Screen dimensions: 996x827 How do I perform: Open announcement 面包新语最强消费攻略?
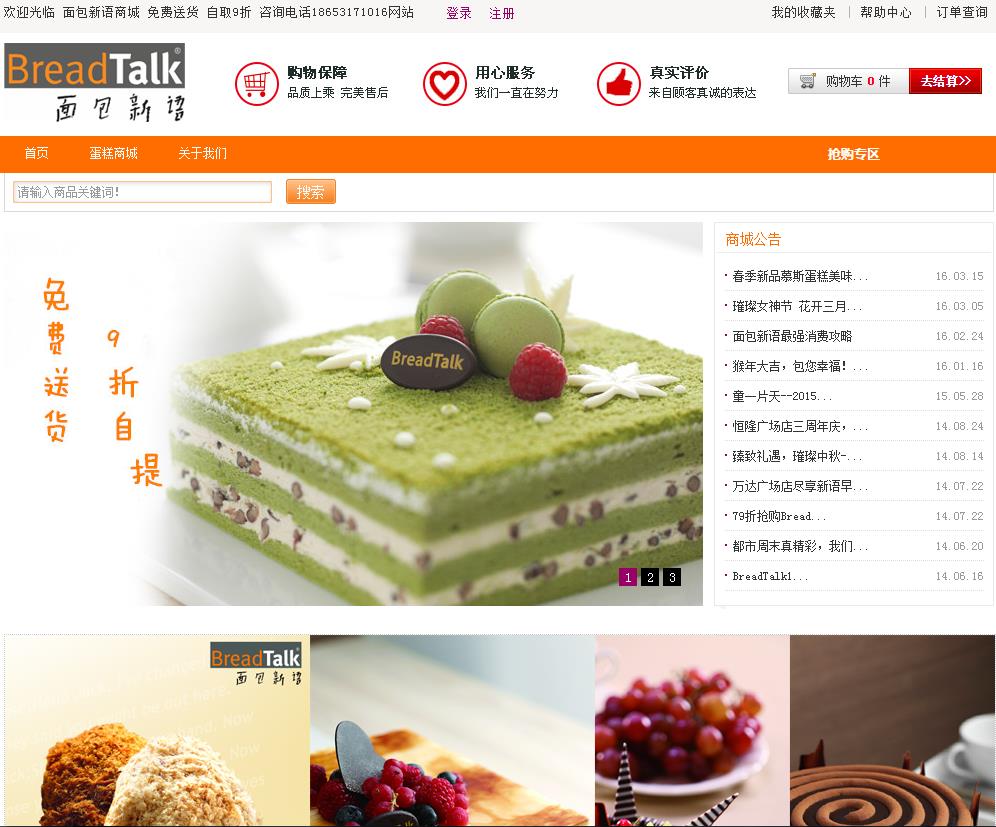pos(792,336)
